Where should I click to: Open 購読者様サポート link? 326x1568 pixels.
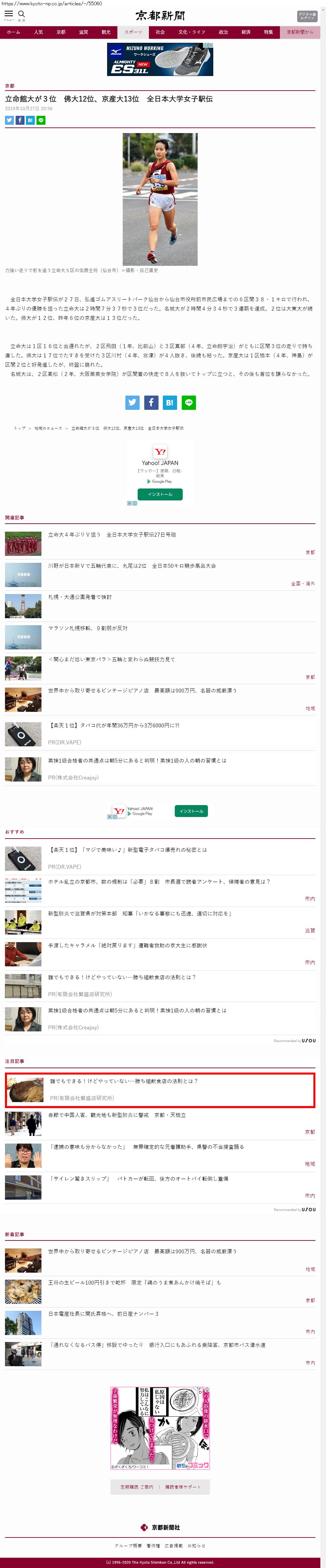point(182,1487)
